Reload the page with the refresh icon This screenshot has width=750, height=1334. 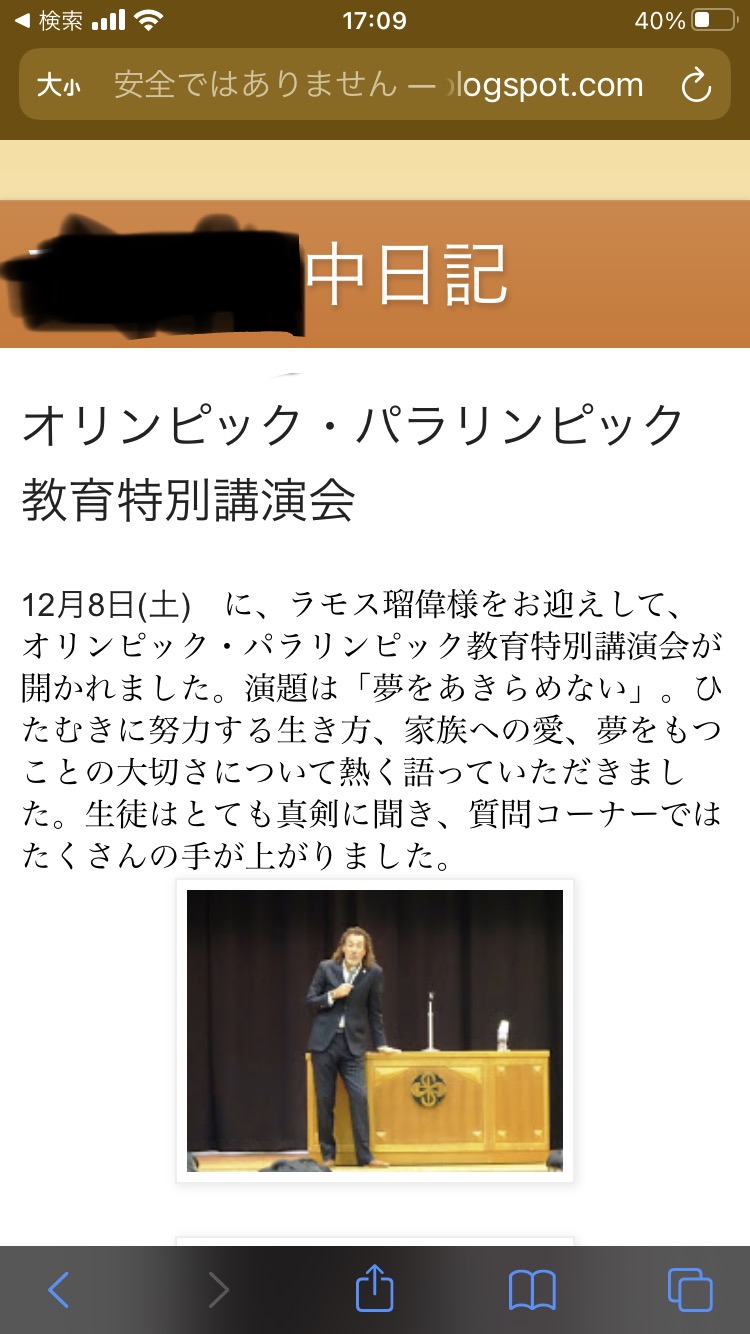click(x=695, y=86)
